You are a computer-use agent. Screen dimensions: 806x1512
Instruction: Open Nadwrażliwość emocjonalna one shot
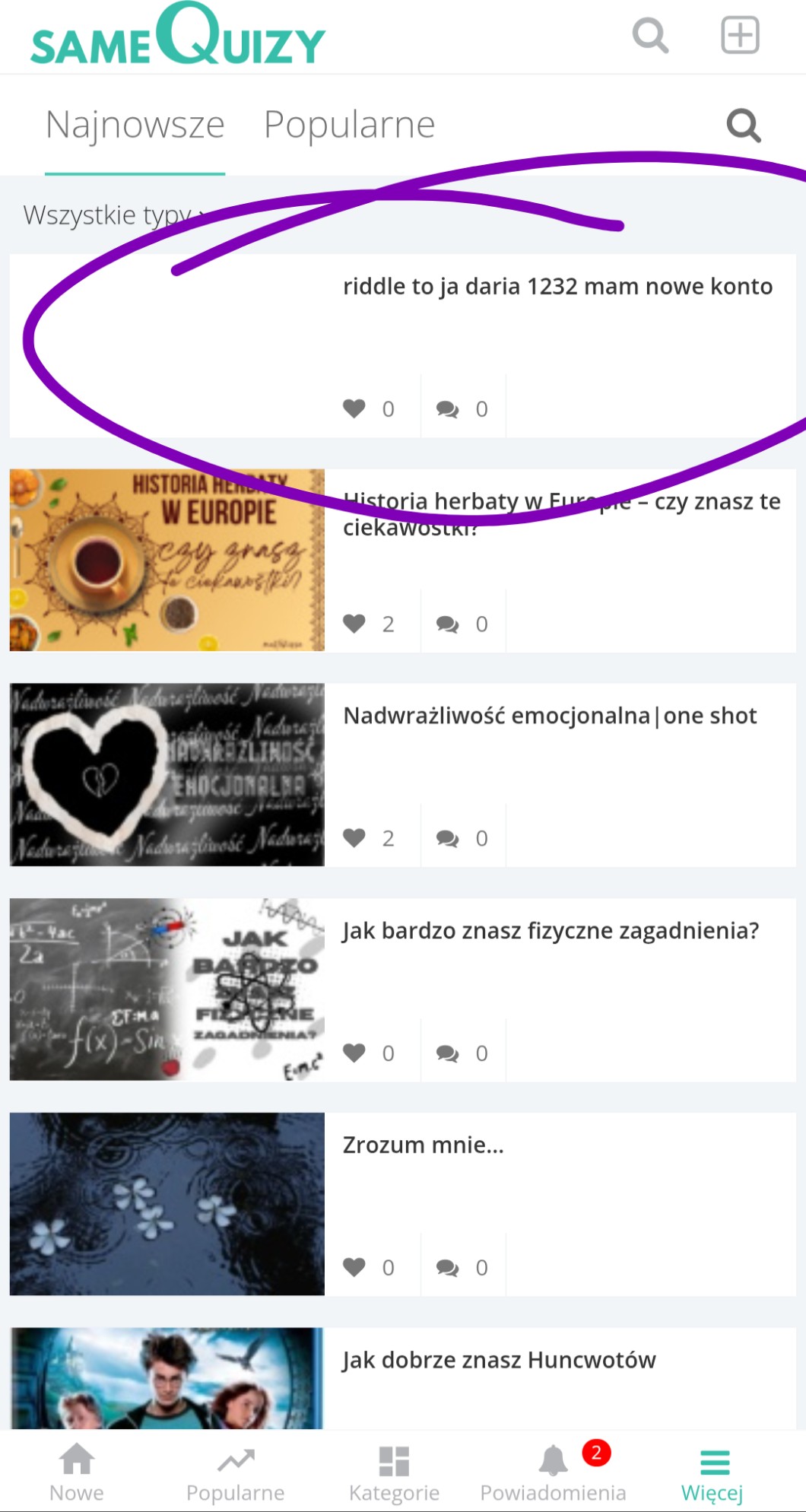tap(550, 716)
